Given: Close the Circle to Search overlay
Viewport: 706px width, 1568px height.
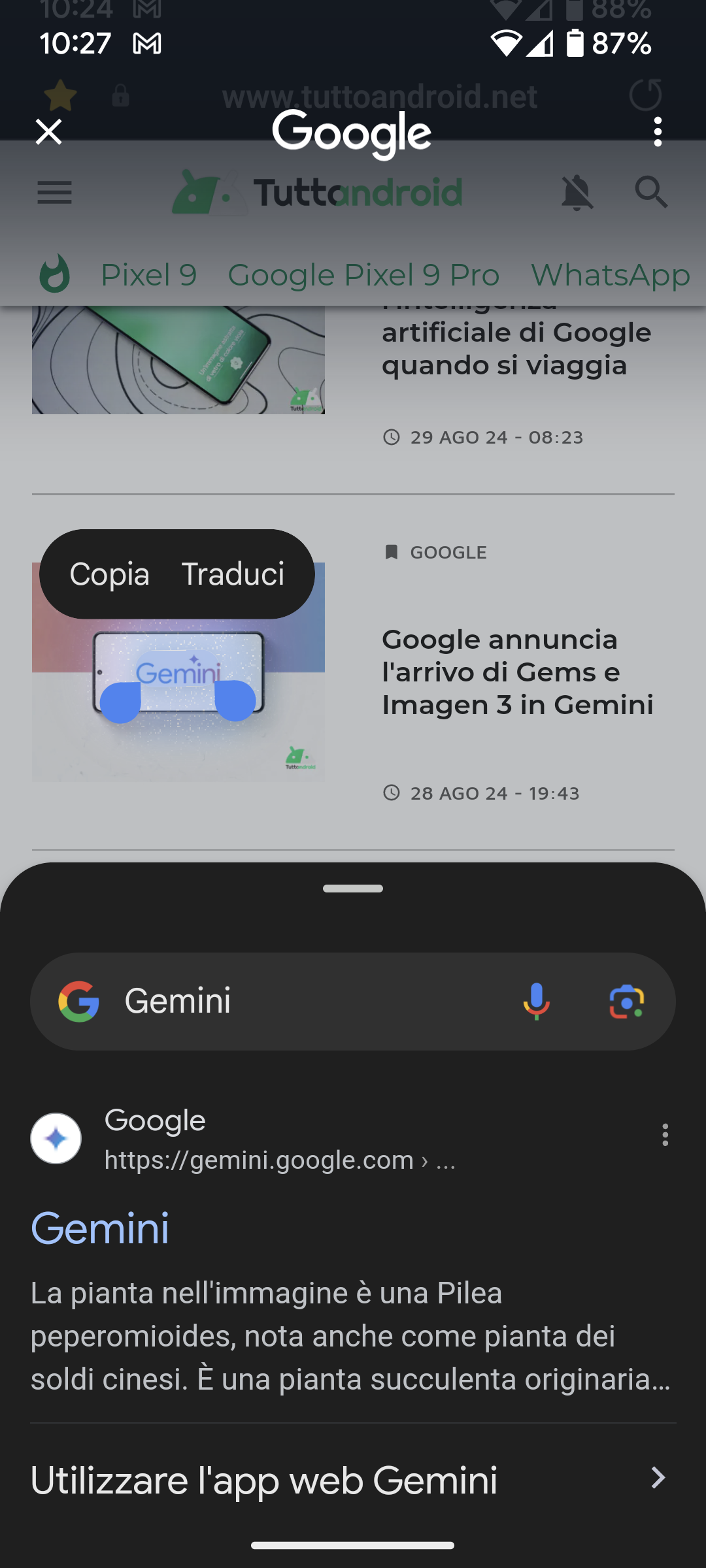Looking at the screenshot, I should pos(48,132).
